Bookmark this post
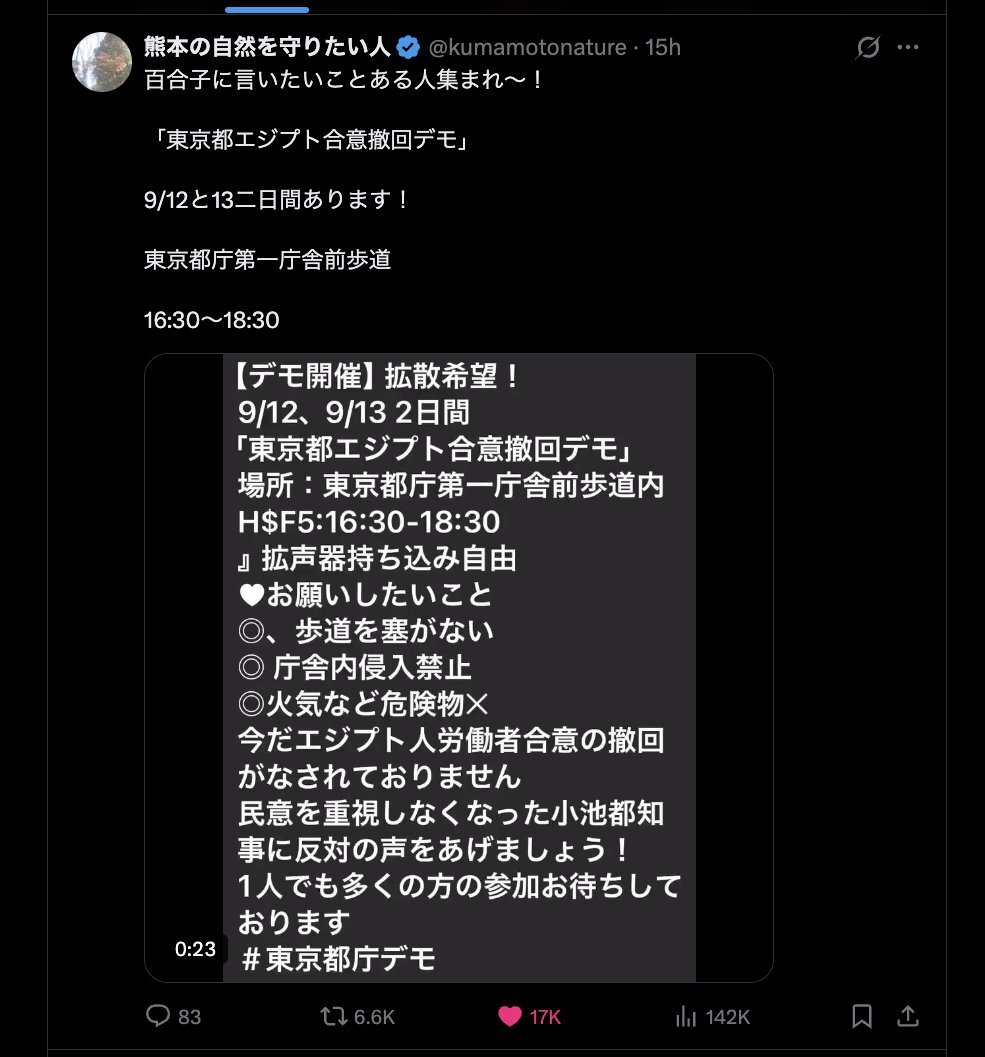Image resolution: width=985 pixels, height=1057 pixels. [862, 1016]
